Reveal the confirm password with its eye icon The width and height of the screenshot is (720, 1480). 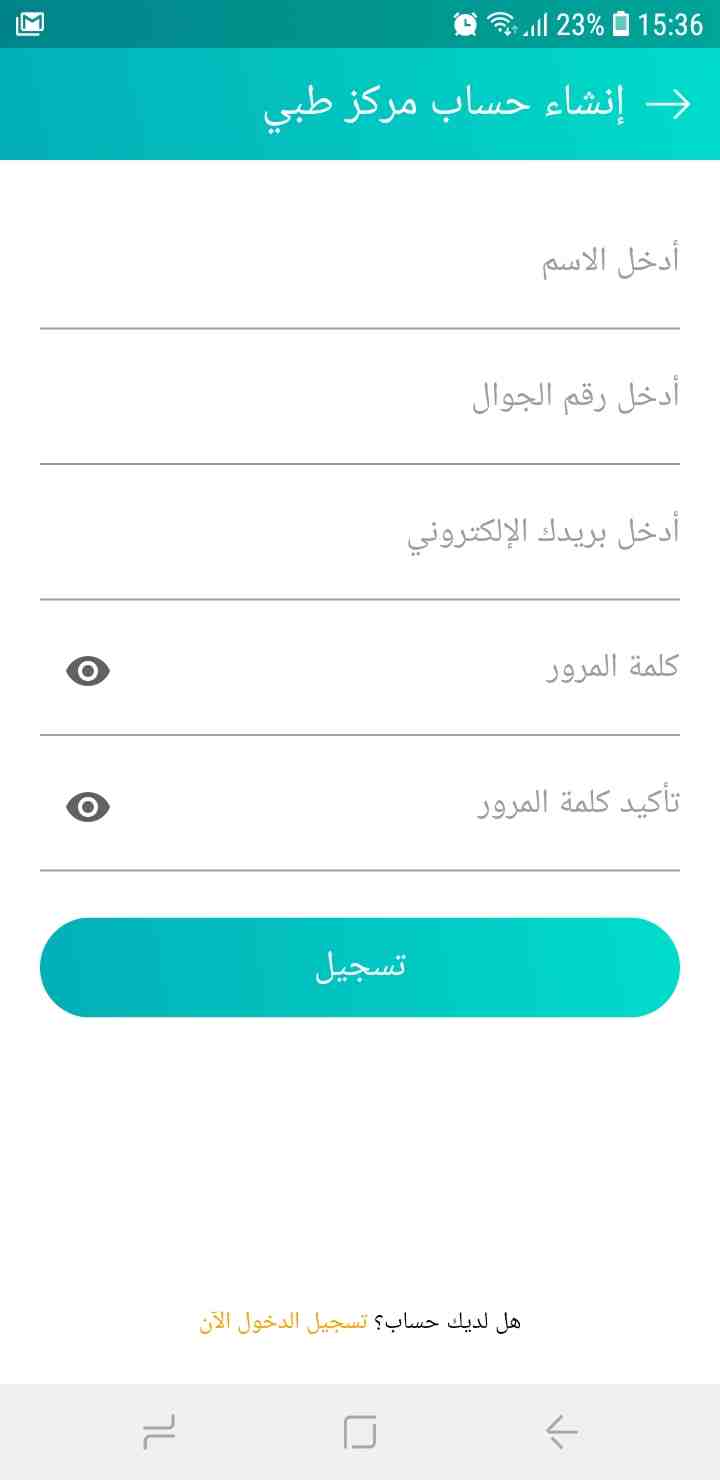[88, 807]
